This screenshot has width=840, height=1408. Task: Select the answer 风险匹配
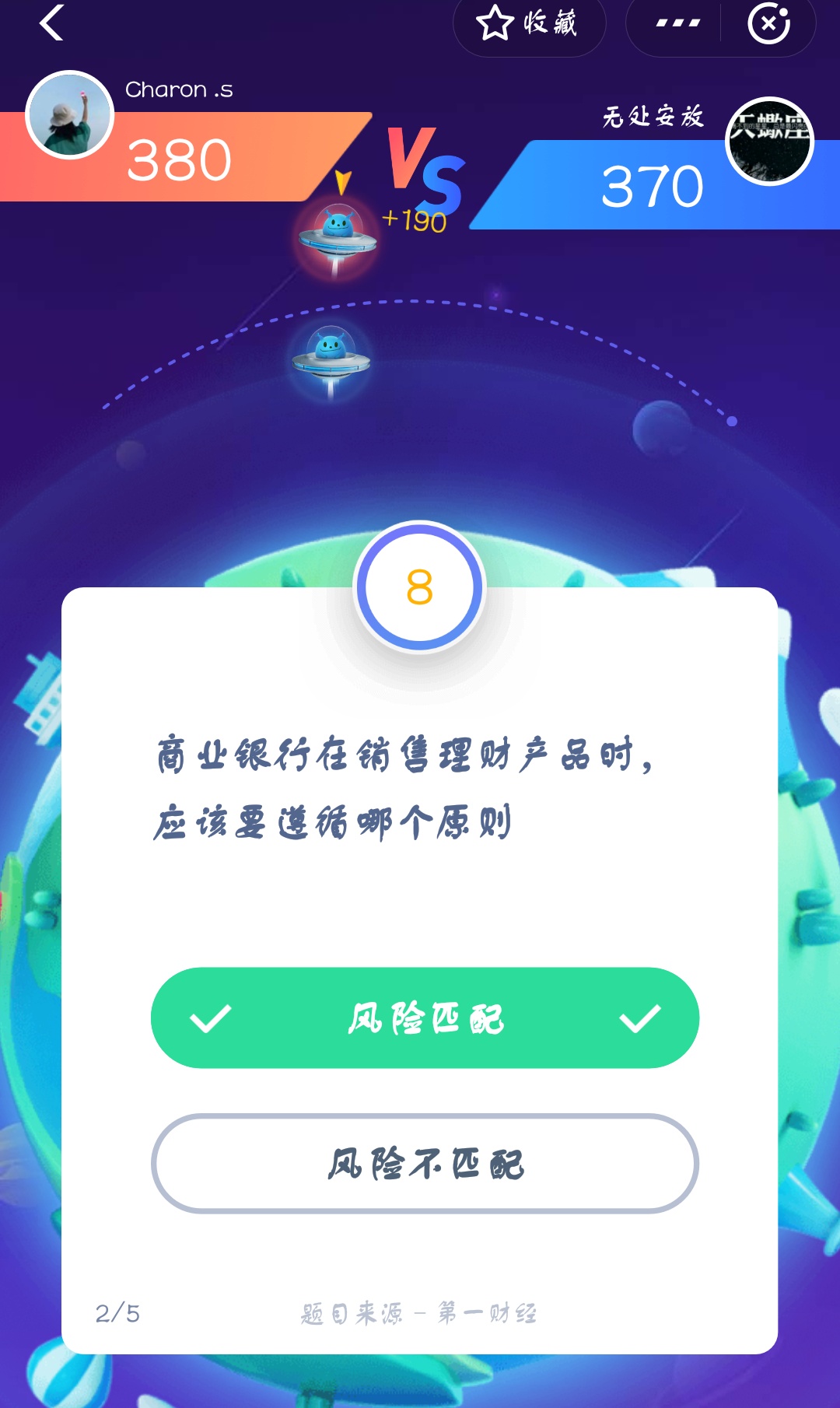425,1018
